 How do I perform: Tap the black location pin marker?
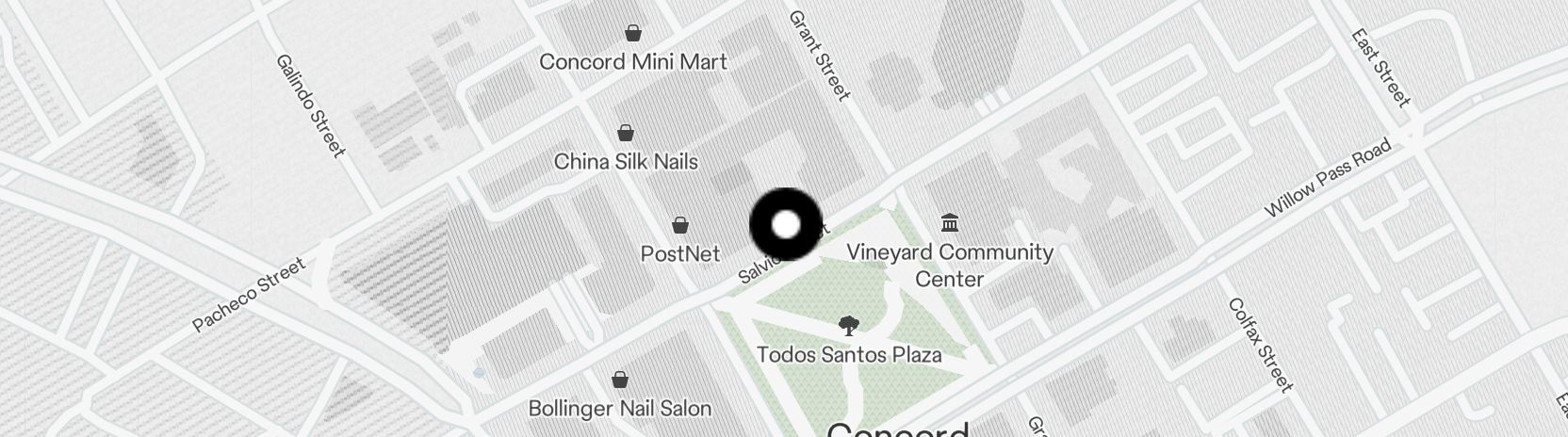[x=786, y=224]
